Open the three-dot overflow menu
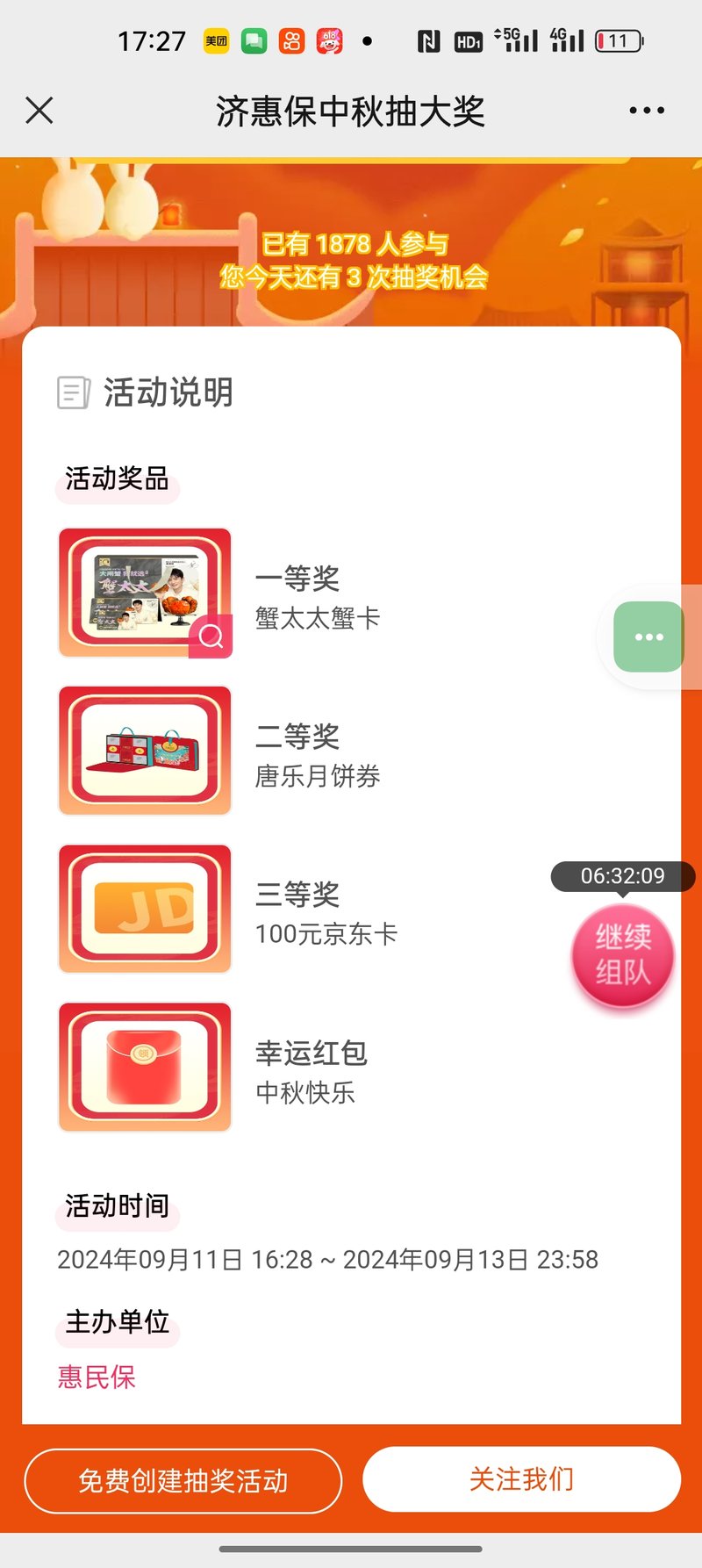 tap(647, 111)
